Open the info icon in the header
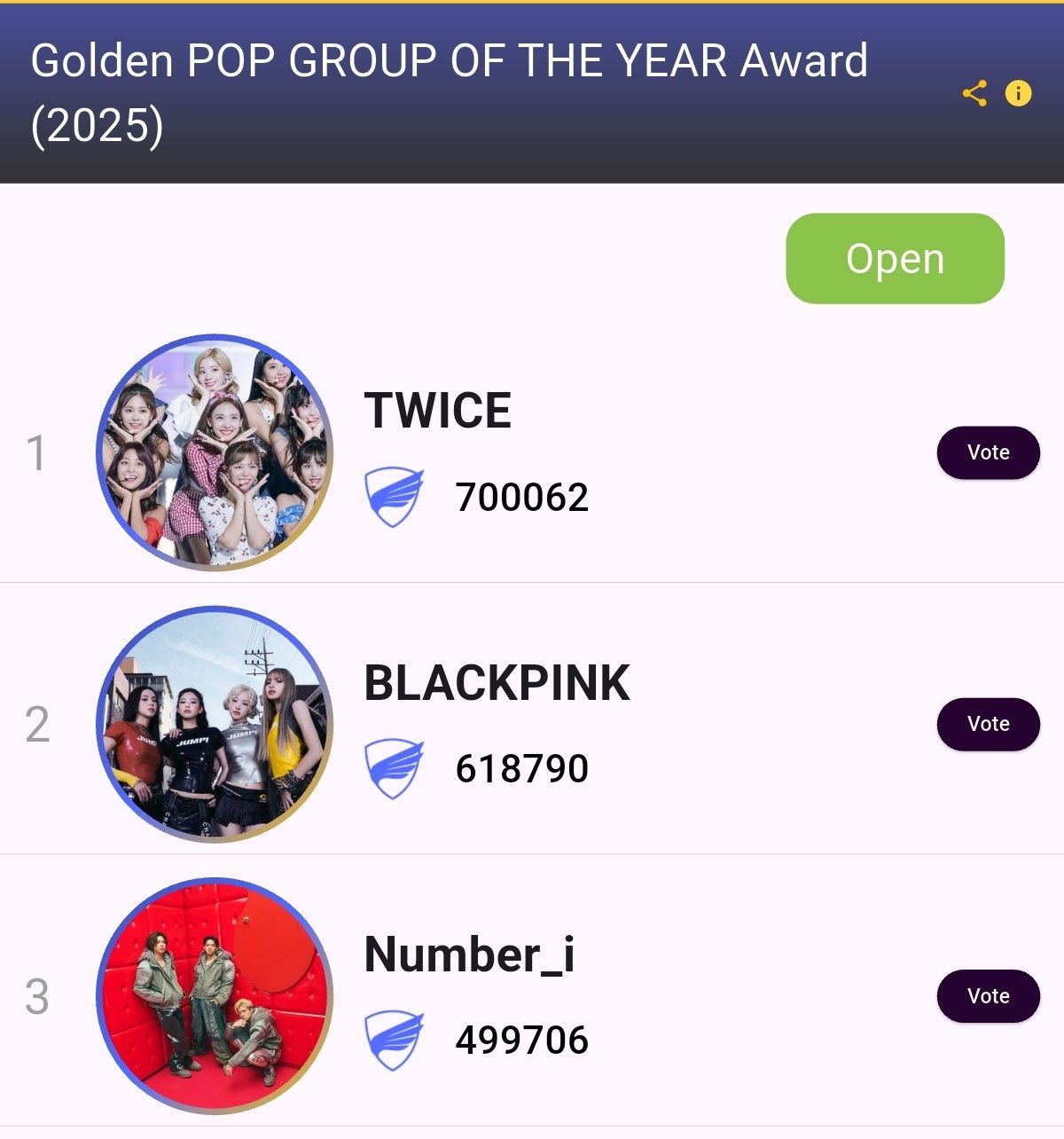Image resolution: width=1064 pixels, height=1139 pixels. tap(1018, 90)
